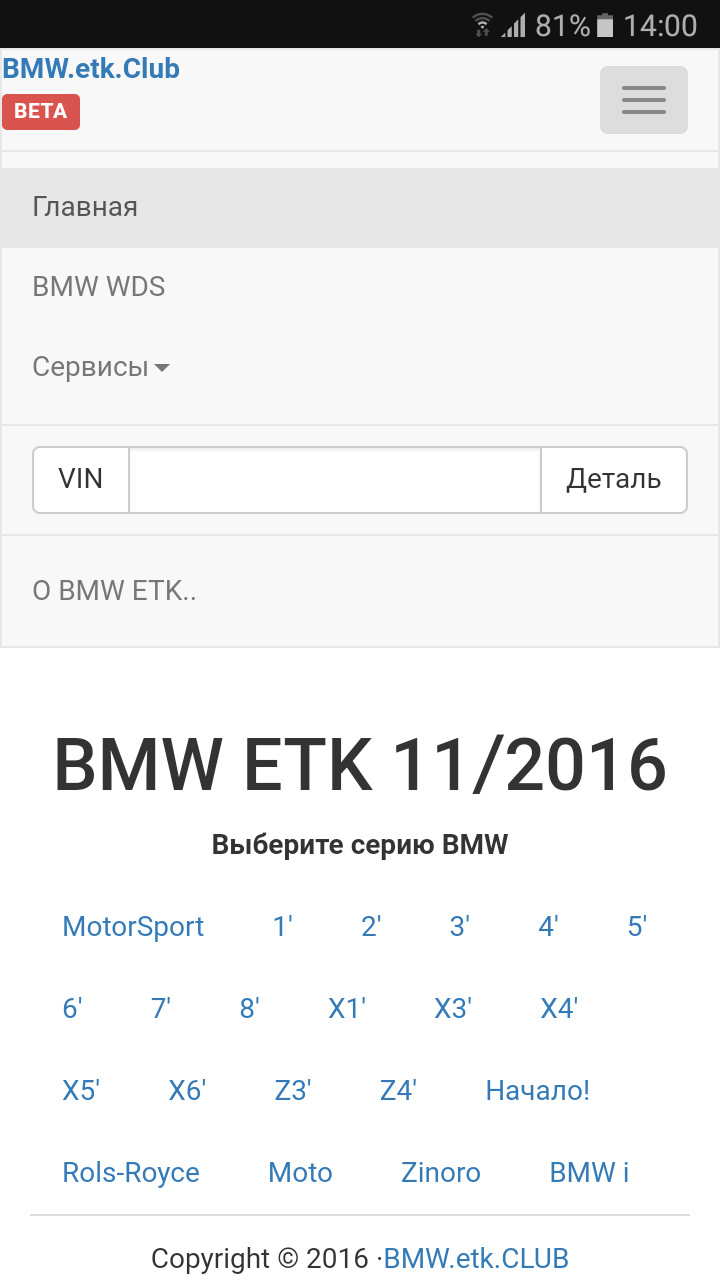The image size is (720, 1280).
Task: Open the MotorSport series page
Action: pos(132,926)
